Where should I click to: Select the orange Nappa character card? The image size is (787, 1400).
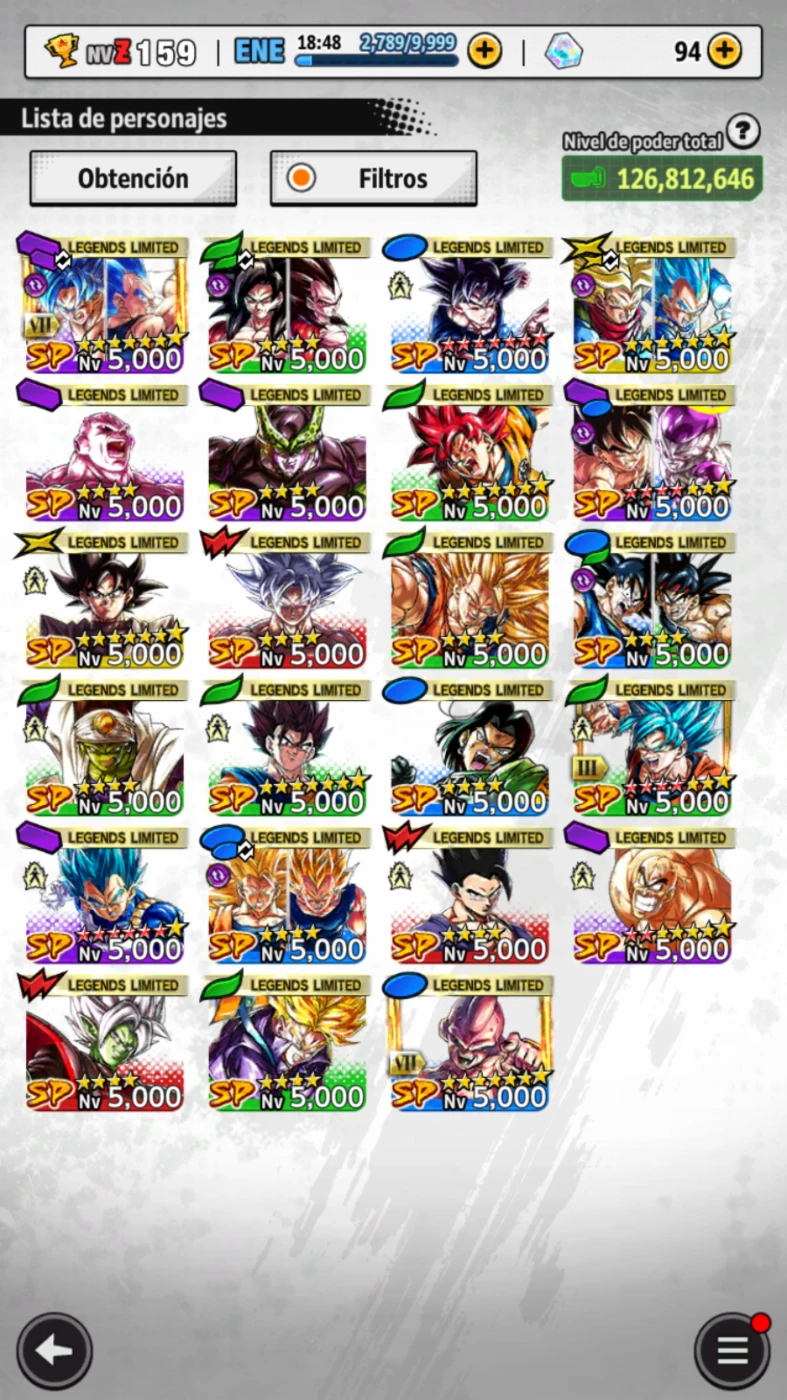point(652,894)
